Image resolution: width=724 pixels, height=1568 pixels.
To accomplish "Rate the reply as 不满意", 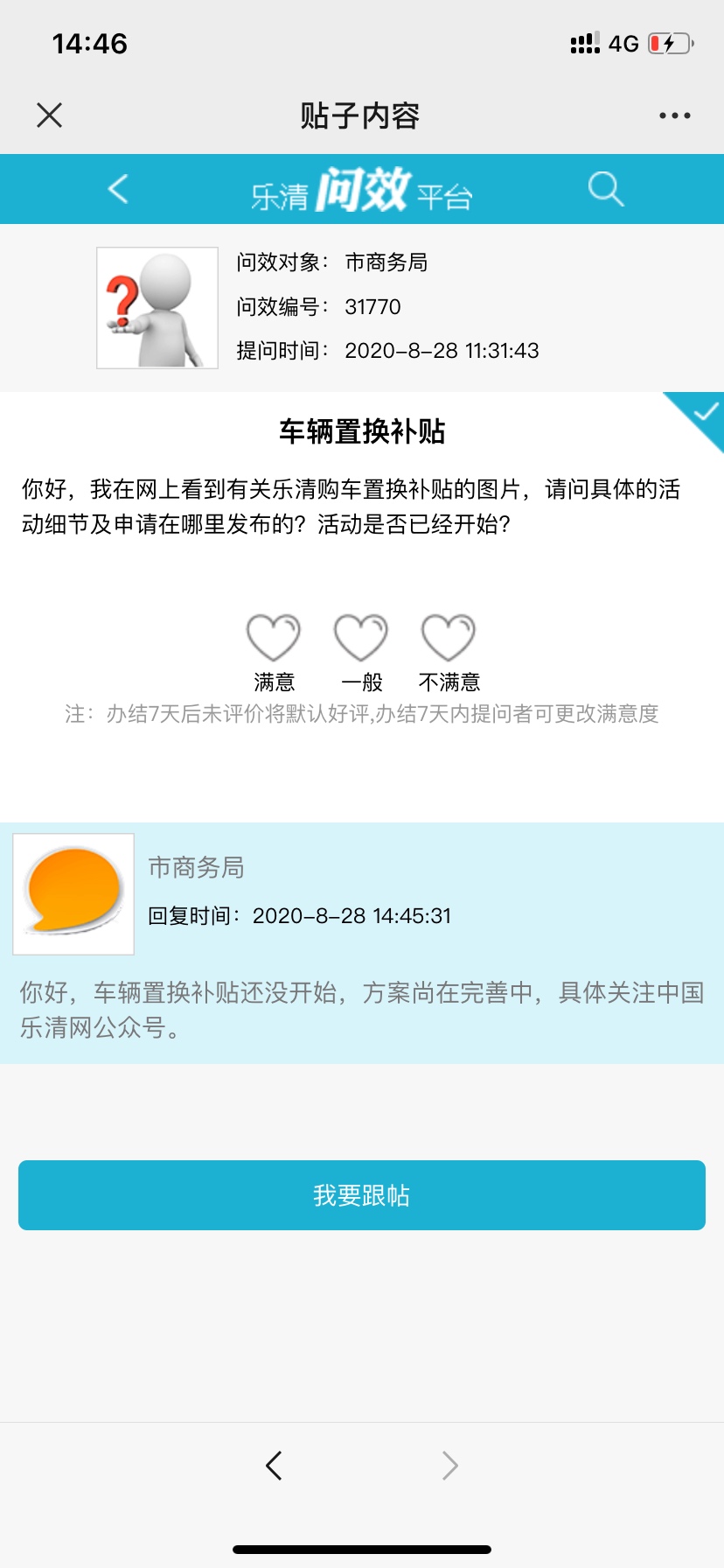I will point(449,637).
